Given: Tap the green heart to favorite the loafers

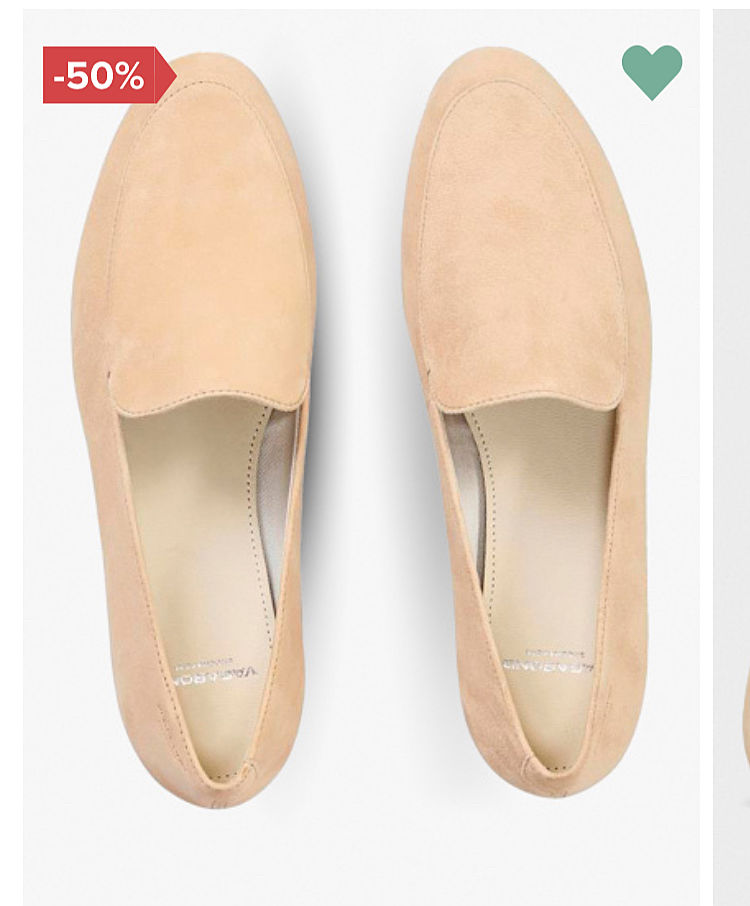Looking at the screenshot, I should [652, 71].
